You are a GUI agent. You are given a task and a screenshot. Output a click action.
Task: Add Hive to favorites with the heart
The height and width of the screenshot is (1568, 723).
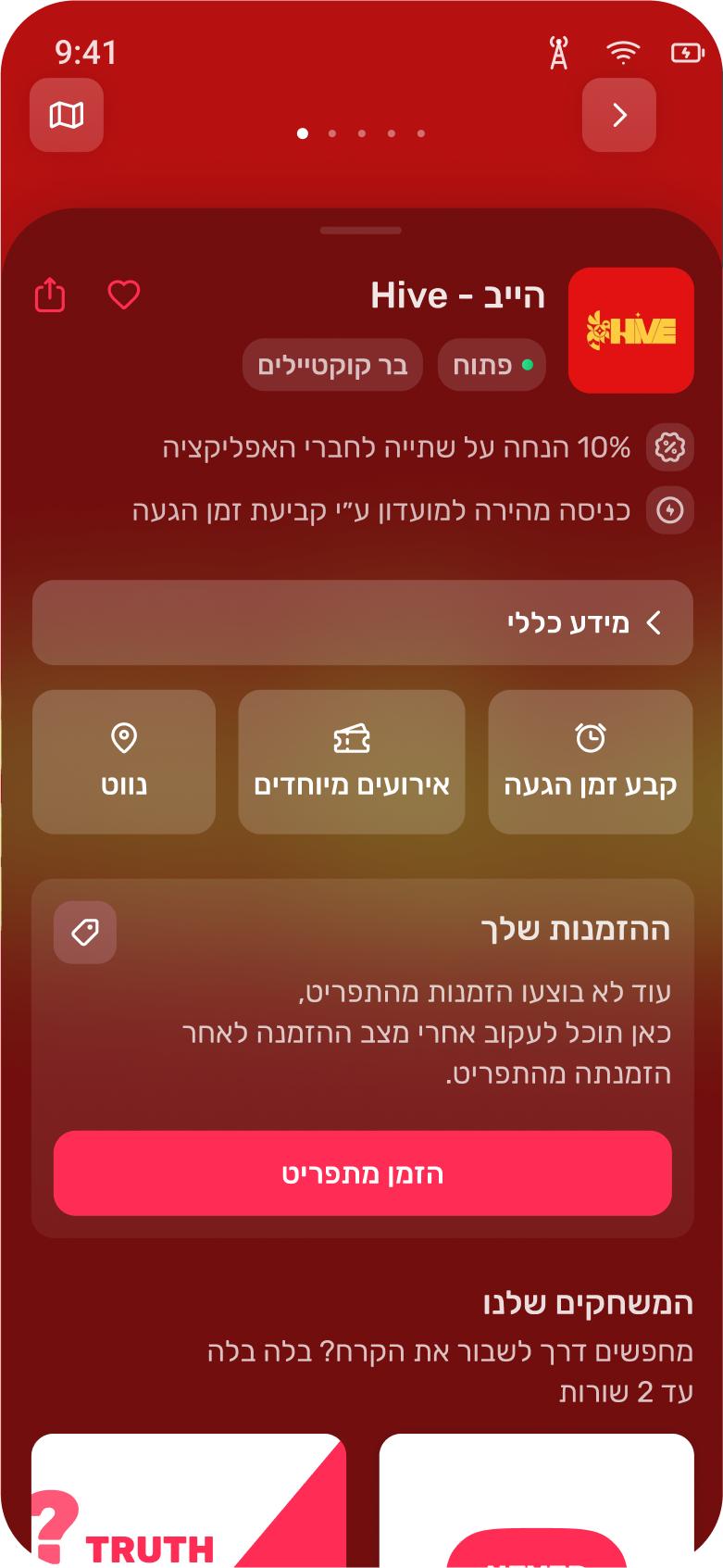click(x=124, y=295)
